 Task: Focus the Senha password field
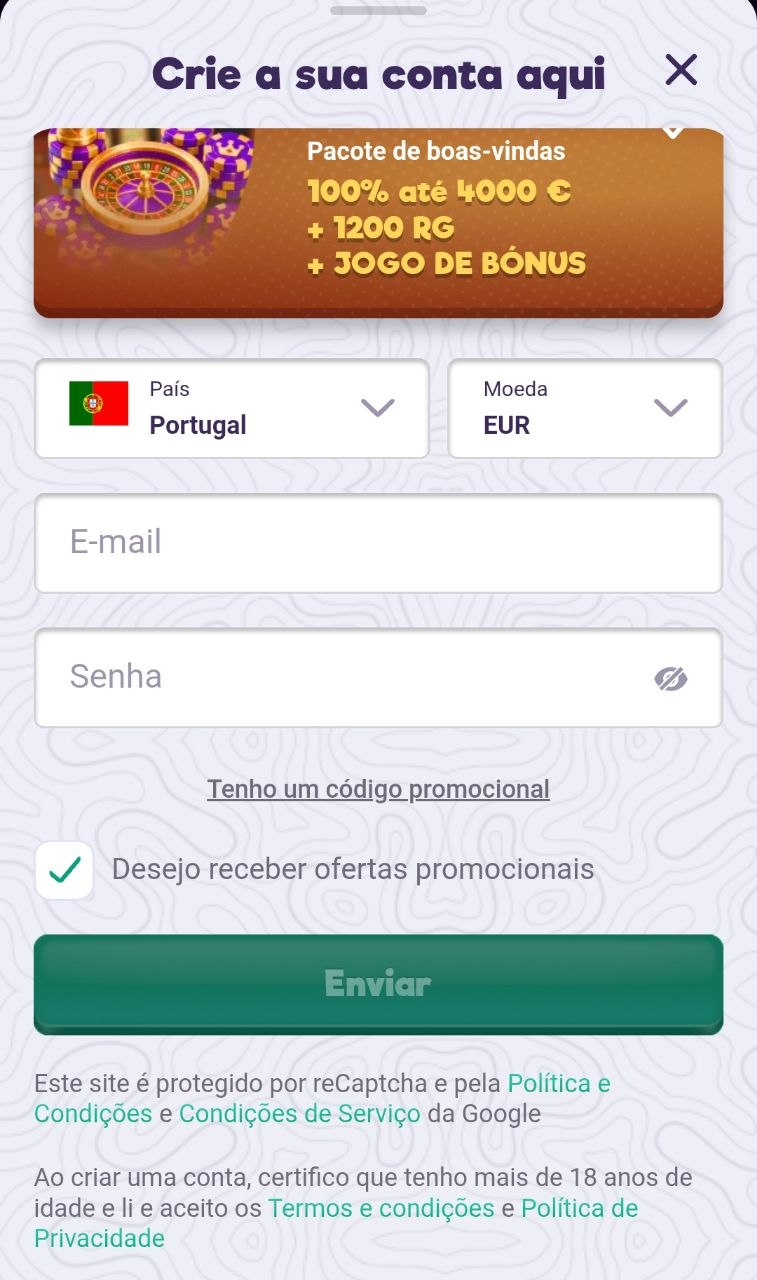click(x=340, y=677)
